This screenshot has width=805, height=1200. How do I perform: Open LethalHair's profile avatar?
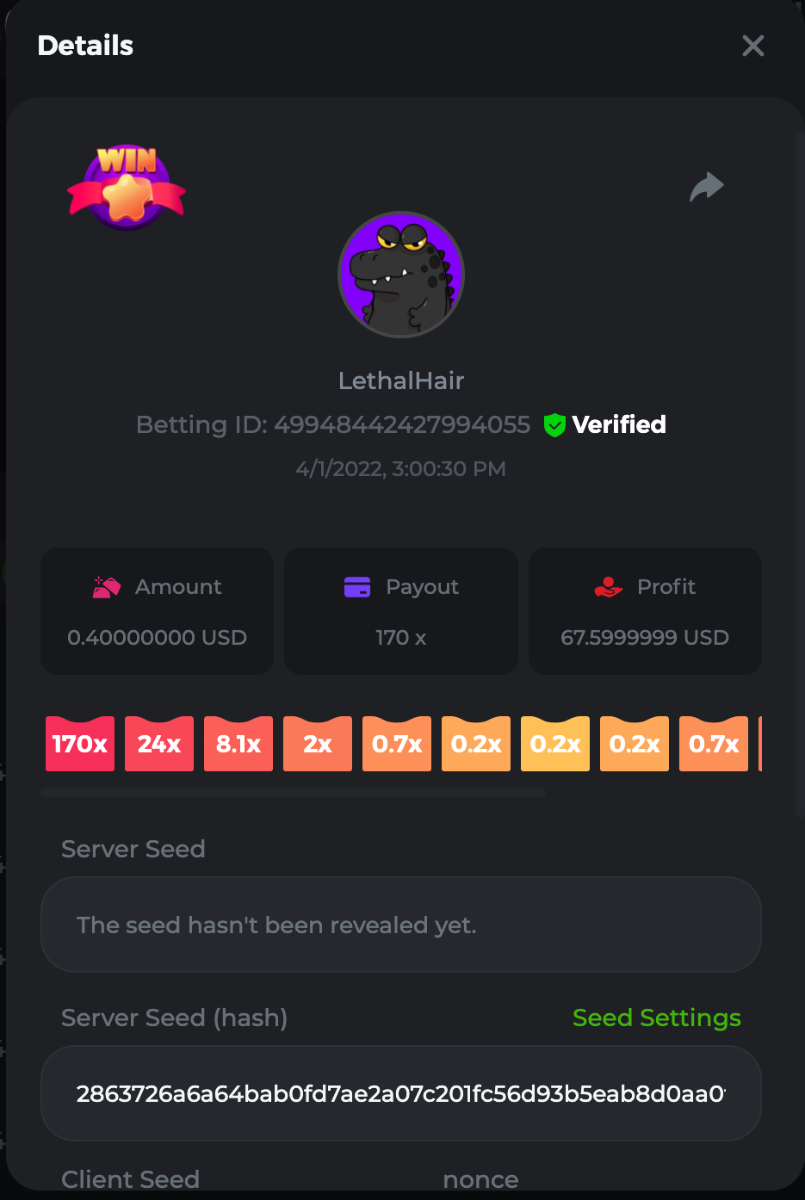pyautogui.click(x=401, y=275)
